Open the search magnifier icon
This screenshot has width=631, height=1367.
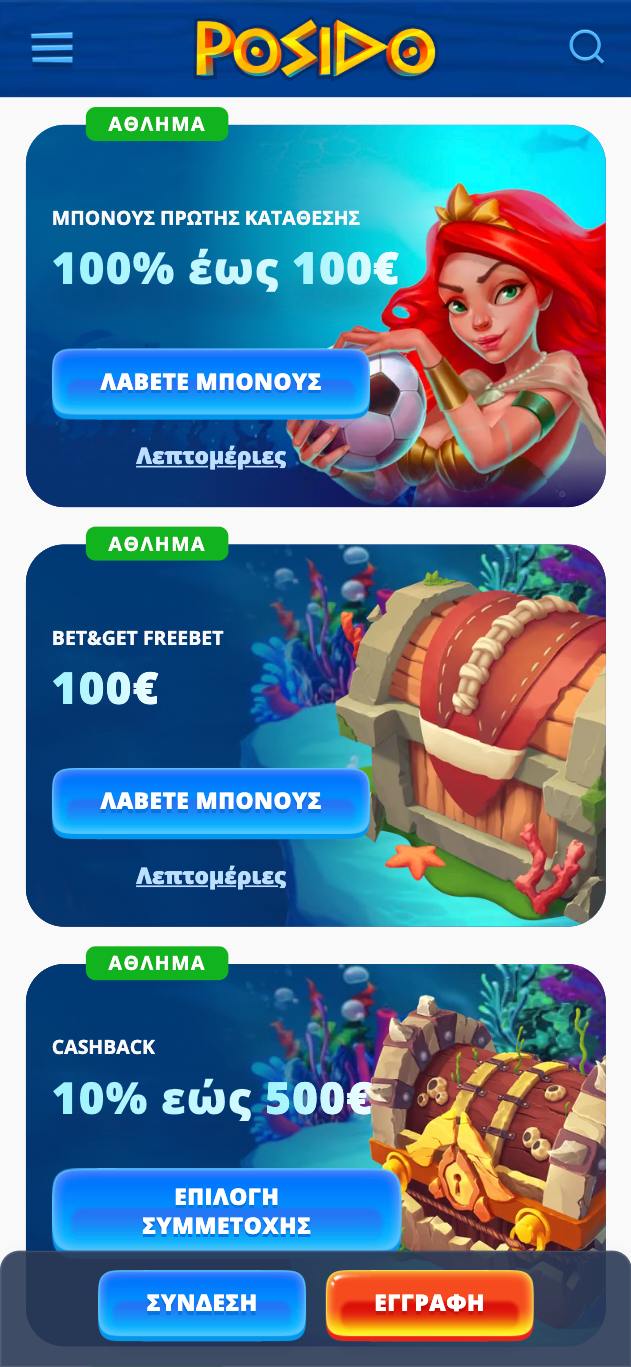(586, 47)
